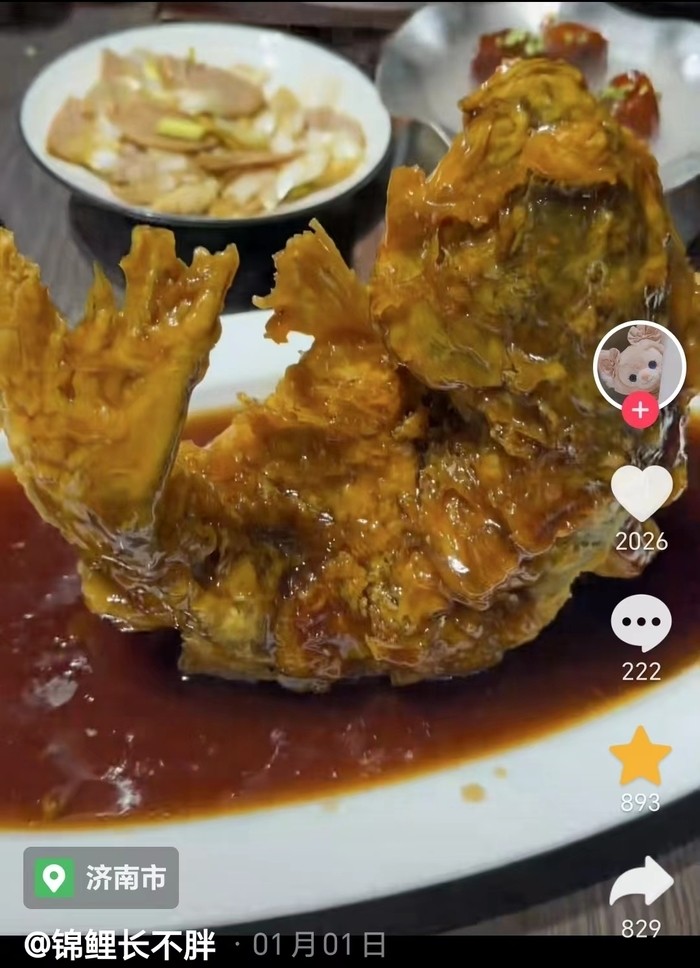Share this video using the arrow icon
Viewport: 700px width, 968px height.
coord(641,883)
